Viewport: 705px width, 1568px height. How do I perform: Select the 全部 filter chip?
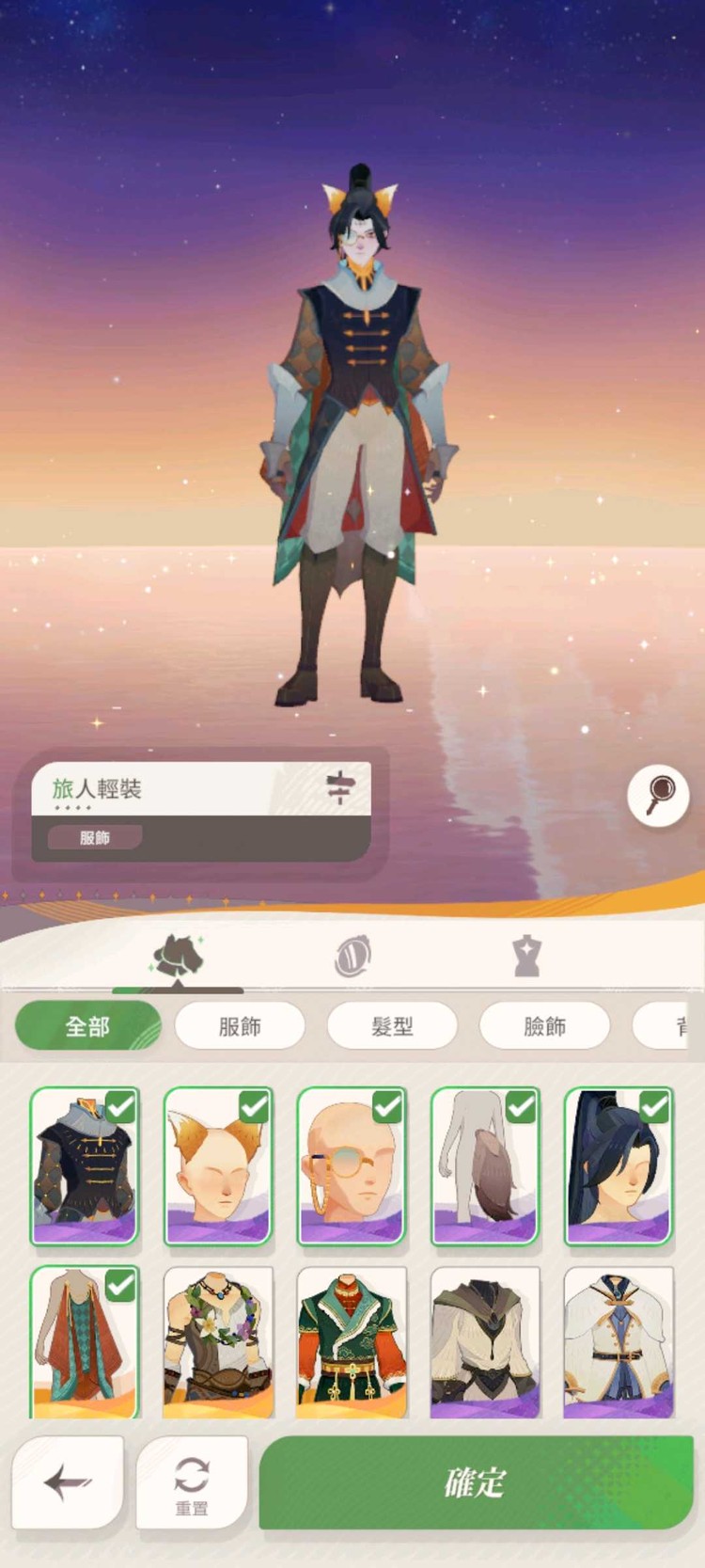(x=87, y=1025)
